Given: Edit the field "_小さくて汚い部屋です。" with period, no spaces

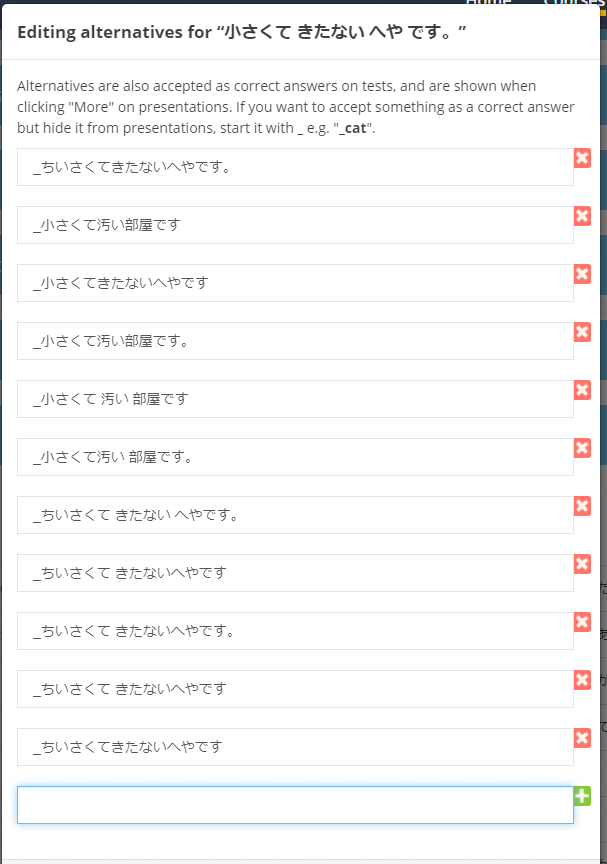Looking at the screenshot, I should [295, 341].
